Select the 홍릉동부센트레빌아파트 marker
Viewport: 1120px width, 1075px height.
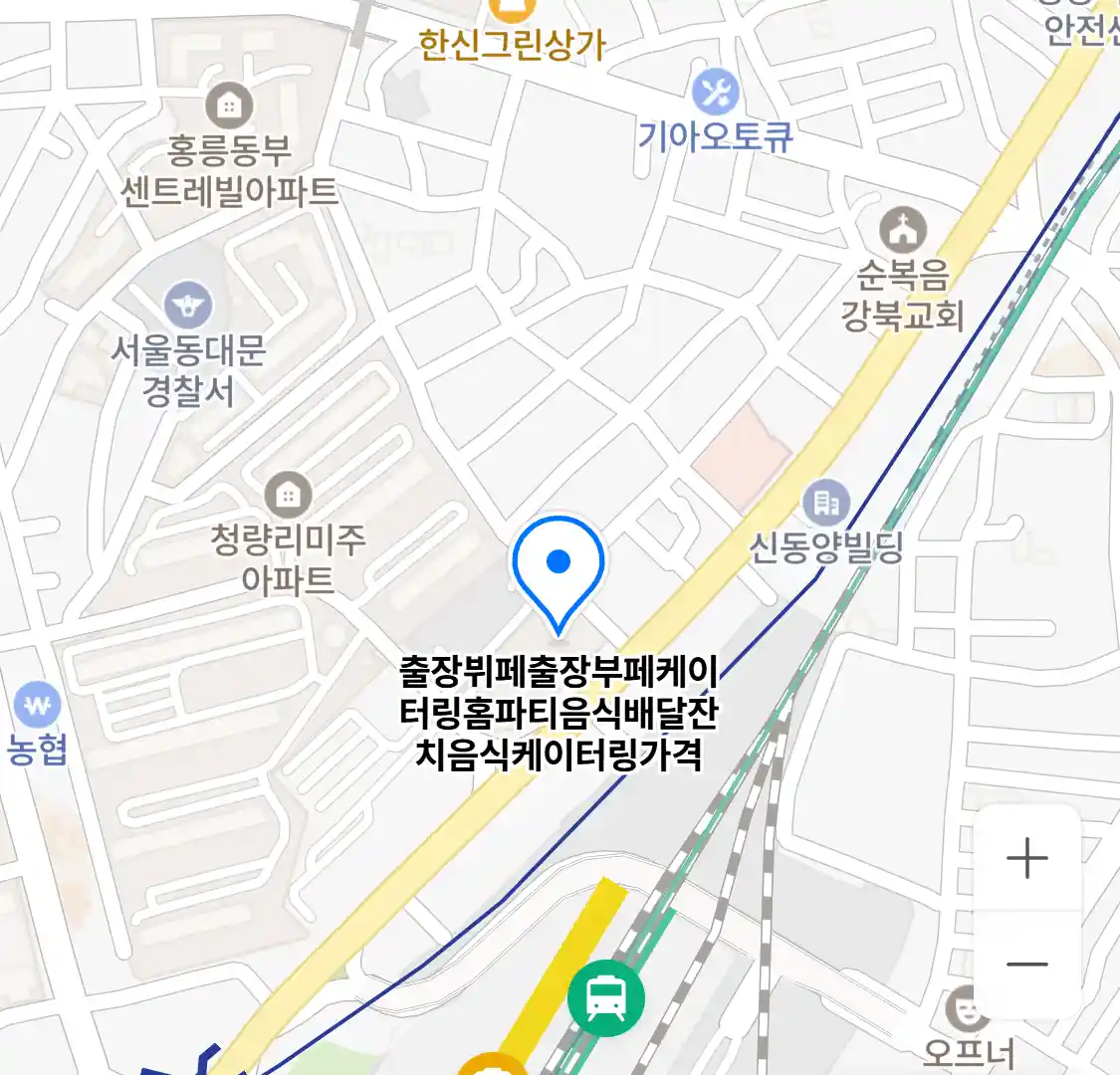point(229,105)
